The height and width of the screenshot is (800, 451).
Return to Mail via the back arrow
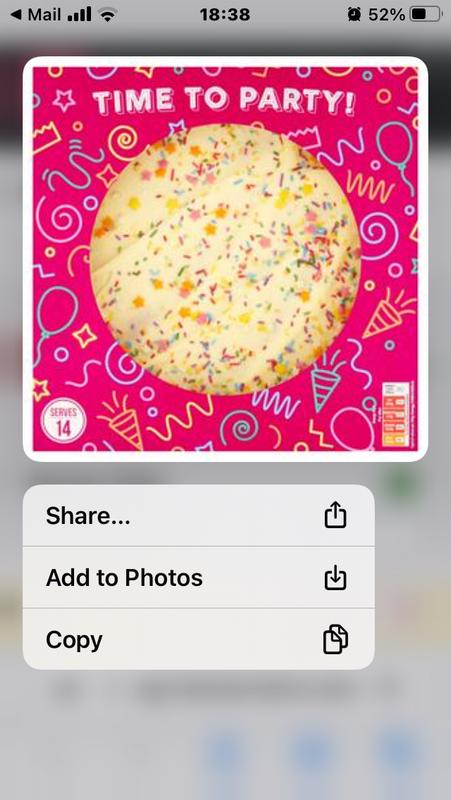pos(36,14)
